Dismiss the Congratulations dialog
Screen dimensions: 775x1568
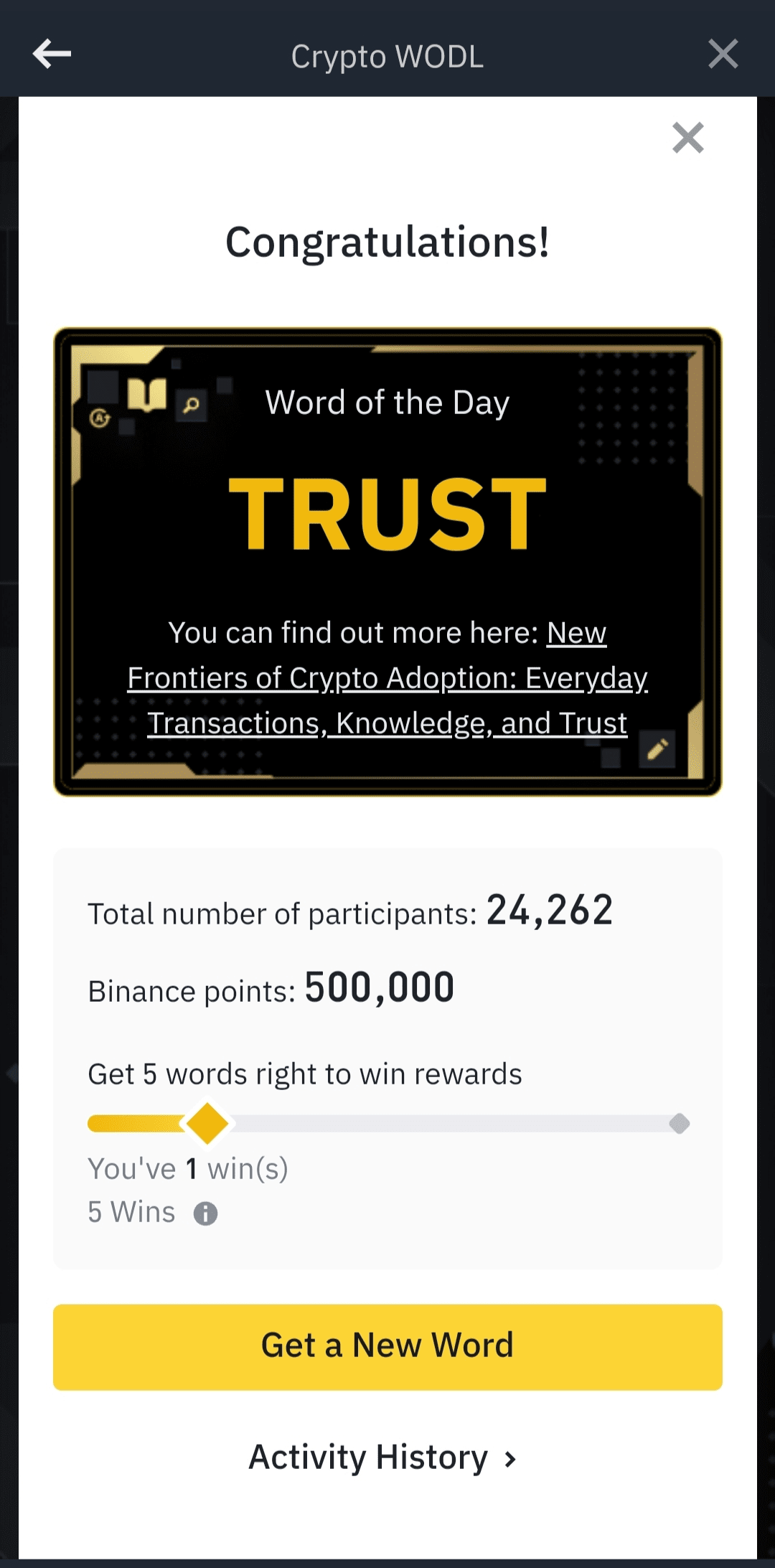687,138
